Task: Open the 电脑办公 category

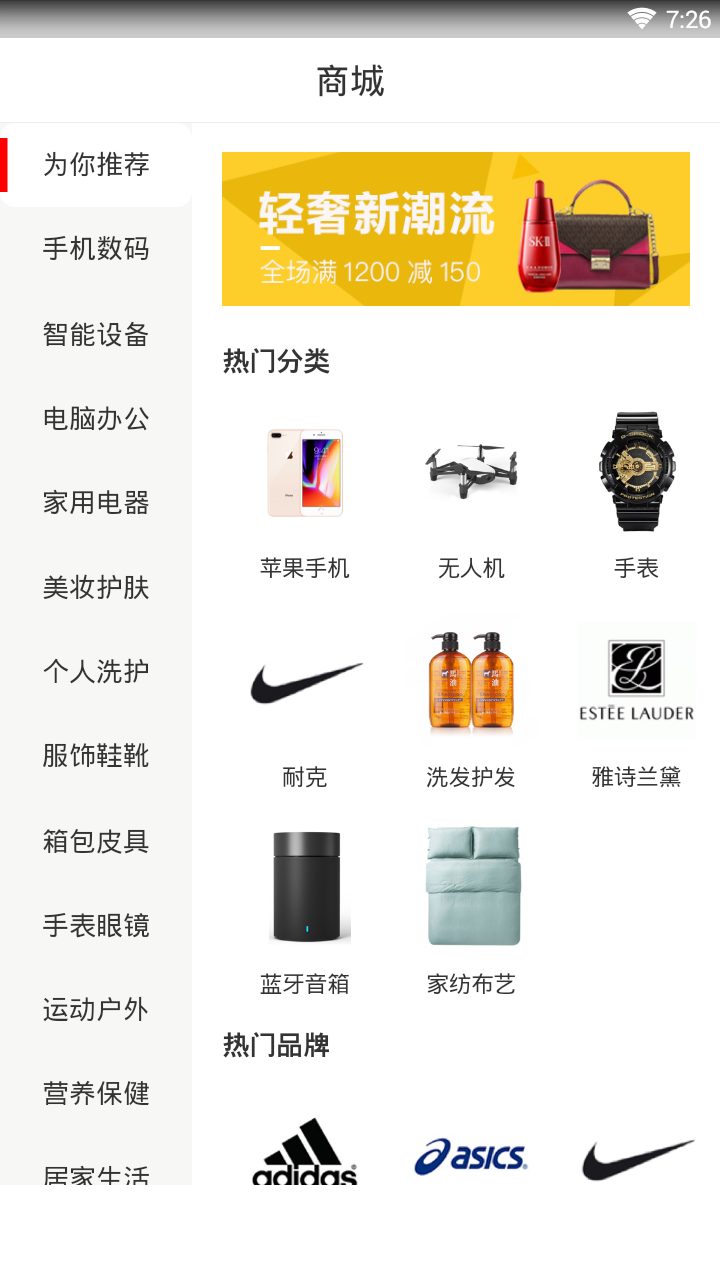Action: [96, 418]
